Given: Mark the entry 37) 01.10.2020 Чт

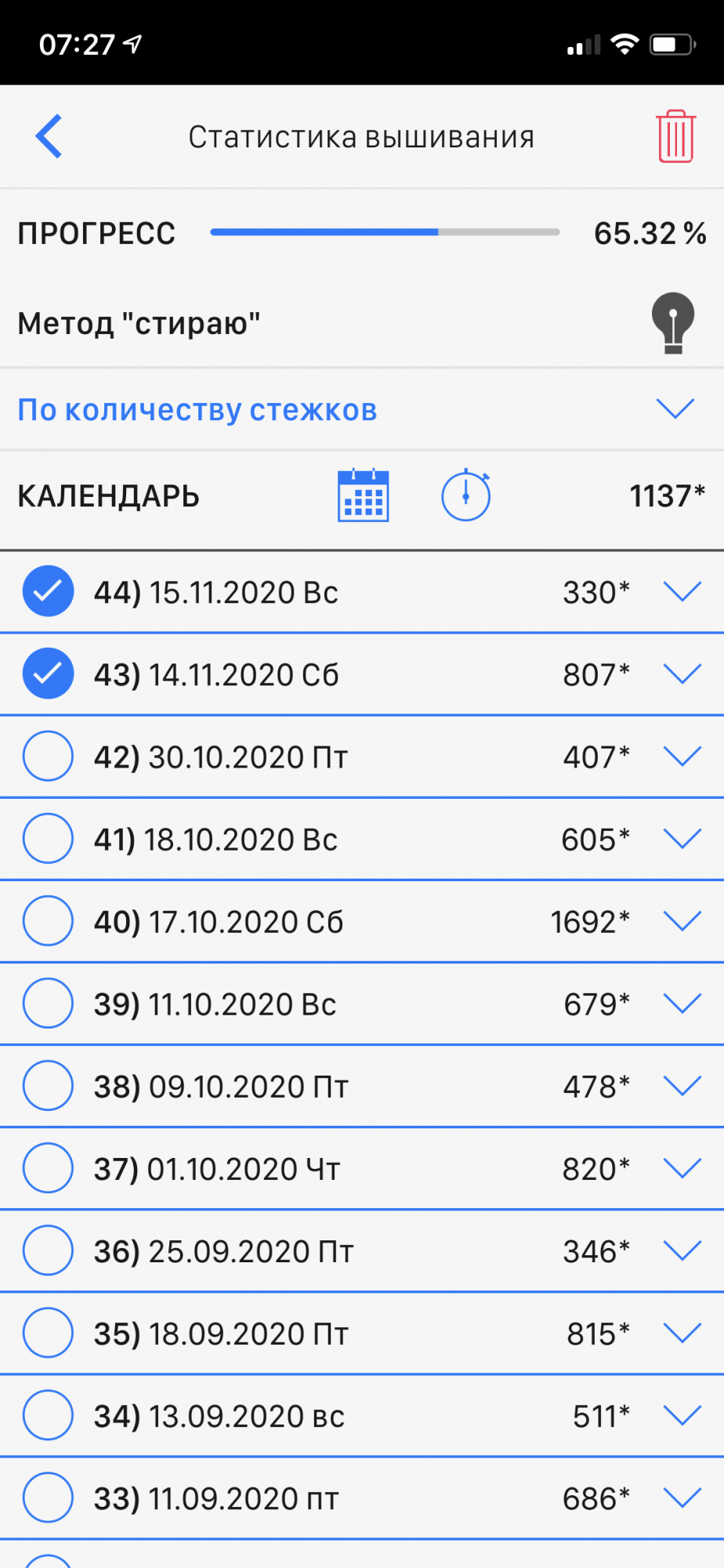Looking at the screenshot, I should pos(48,1168).
